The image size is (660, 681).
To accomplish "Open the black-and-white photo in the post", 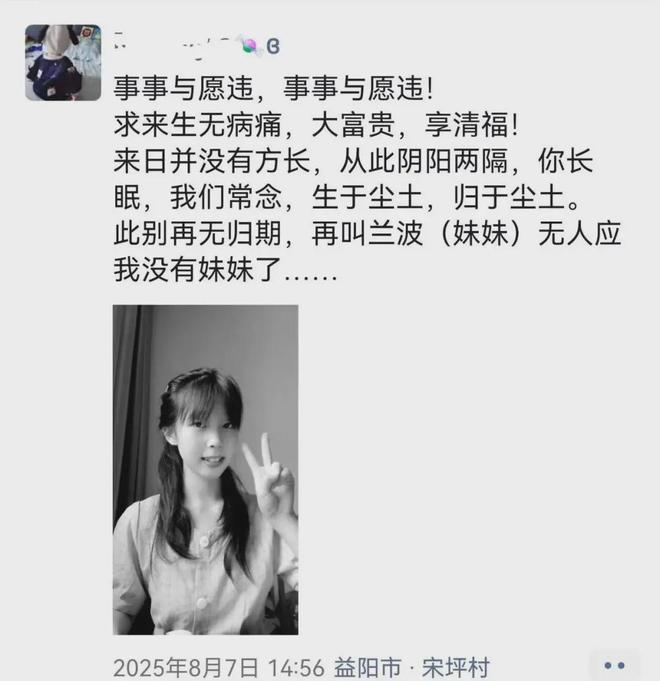I will pyautogui.click(x=205, y=469).
